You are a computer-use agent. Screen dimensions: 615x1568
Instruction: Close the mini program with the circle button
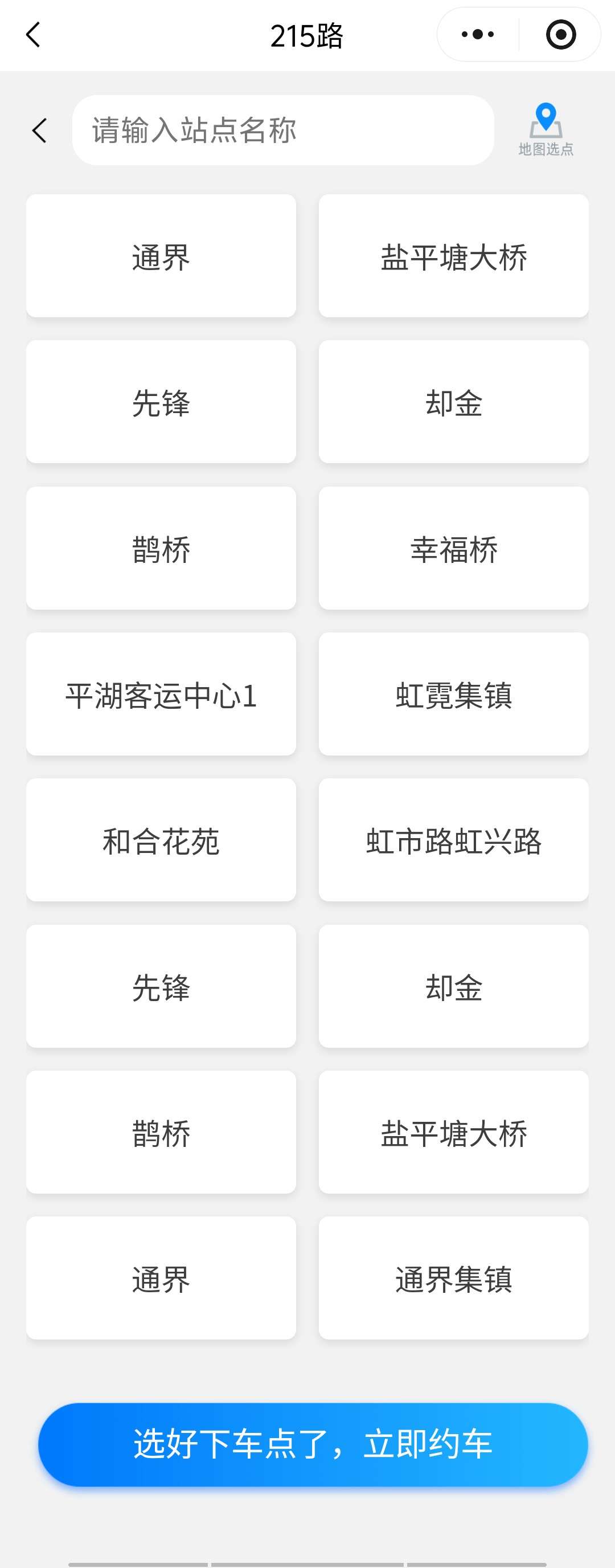coord(560,35)
